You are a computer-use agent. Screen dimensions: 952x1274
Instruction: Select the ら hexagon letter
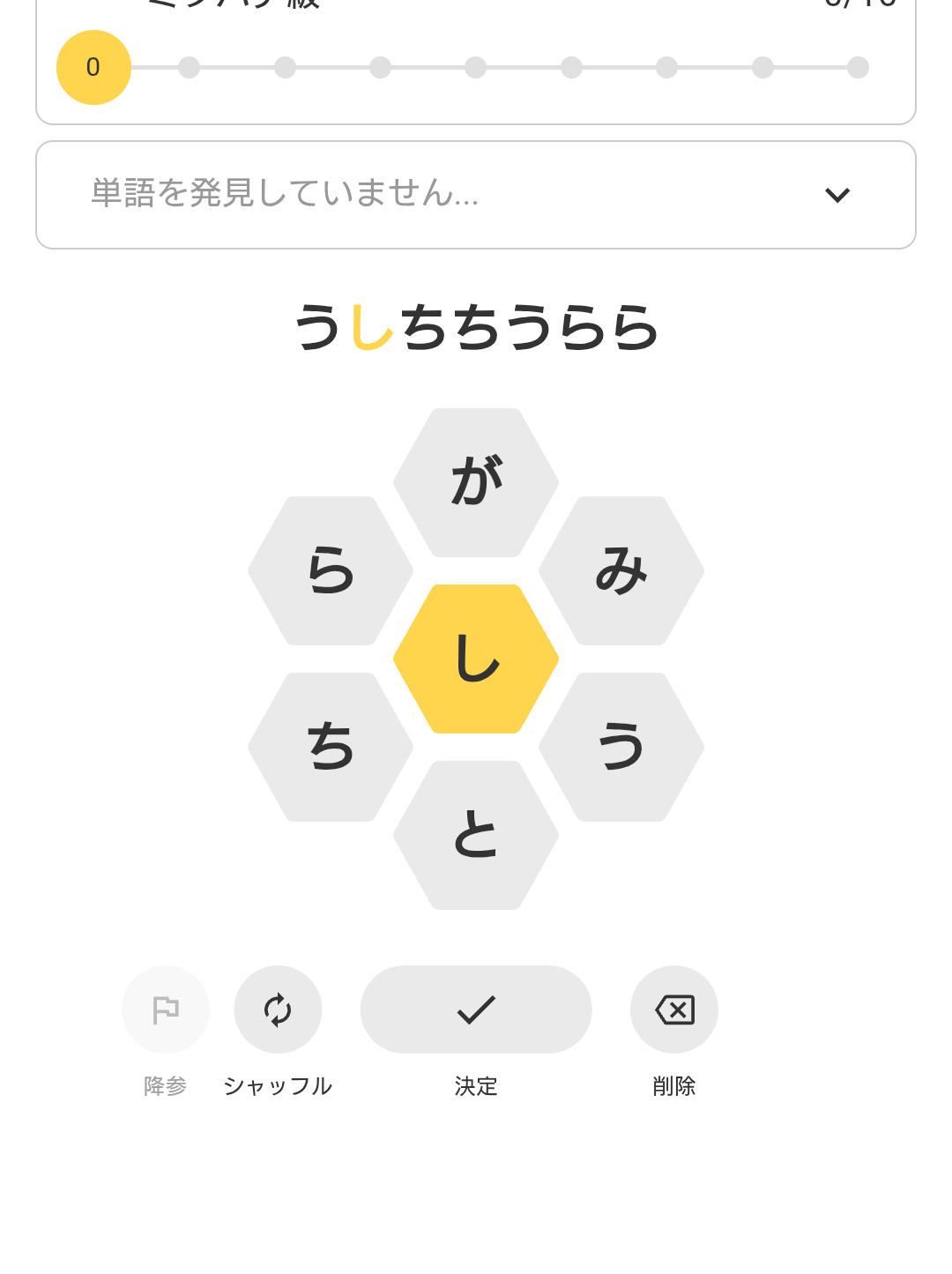pyautogui.click(x=331, y=570)
